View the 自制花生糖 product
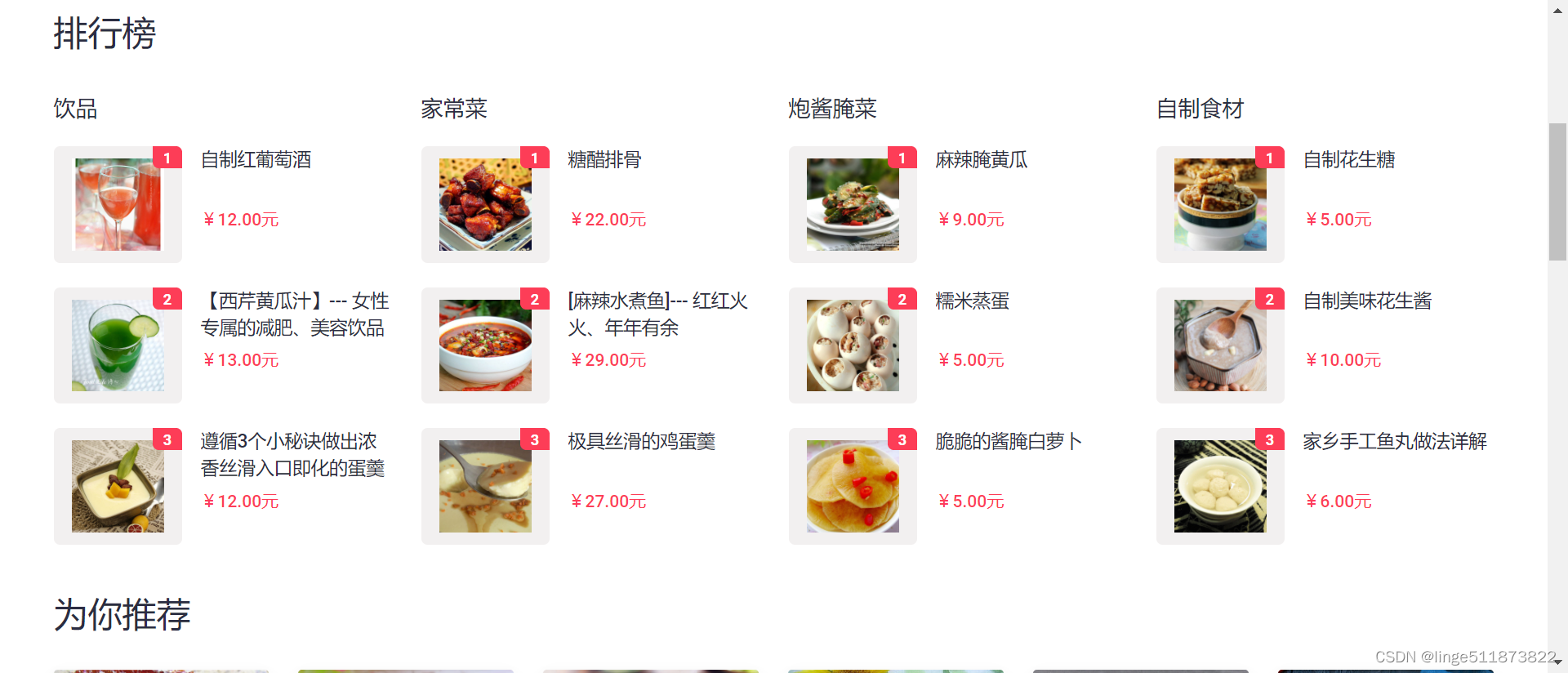1568x673 pixels. (x=1348, y=160)
